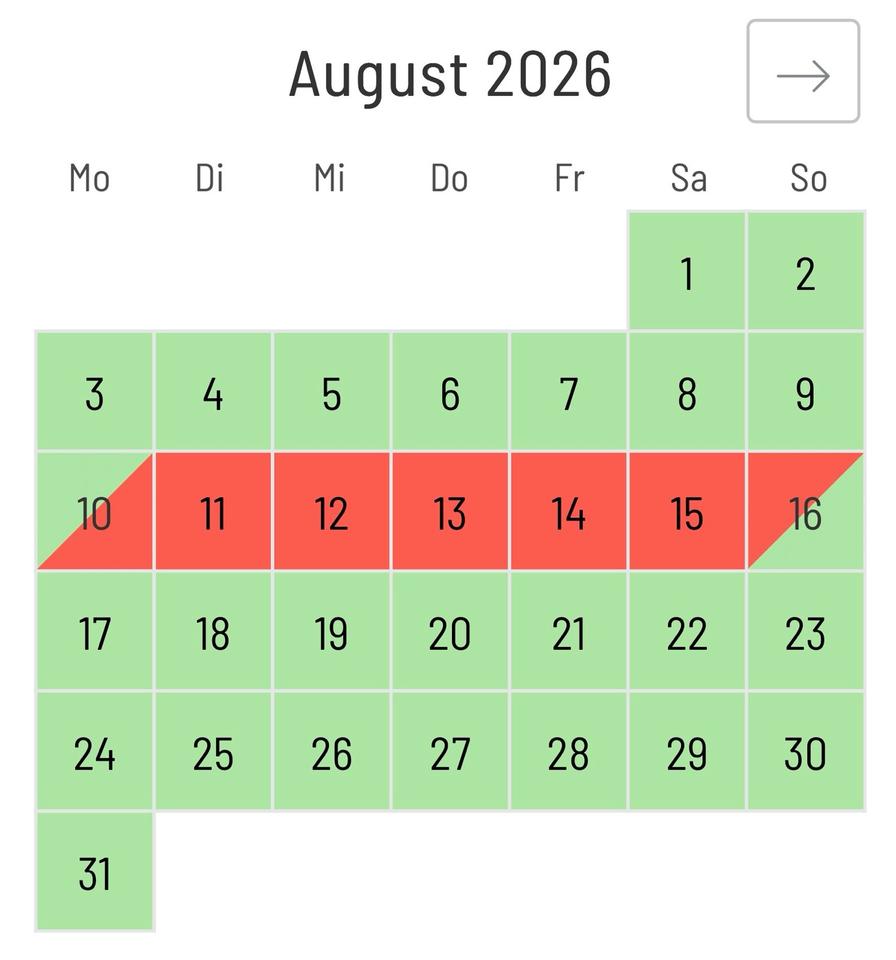
Task: Pick August 3 as the date
Action: tap(95, 391)
